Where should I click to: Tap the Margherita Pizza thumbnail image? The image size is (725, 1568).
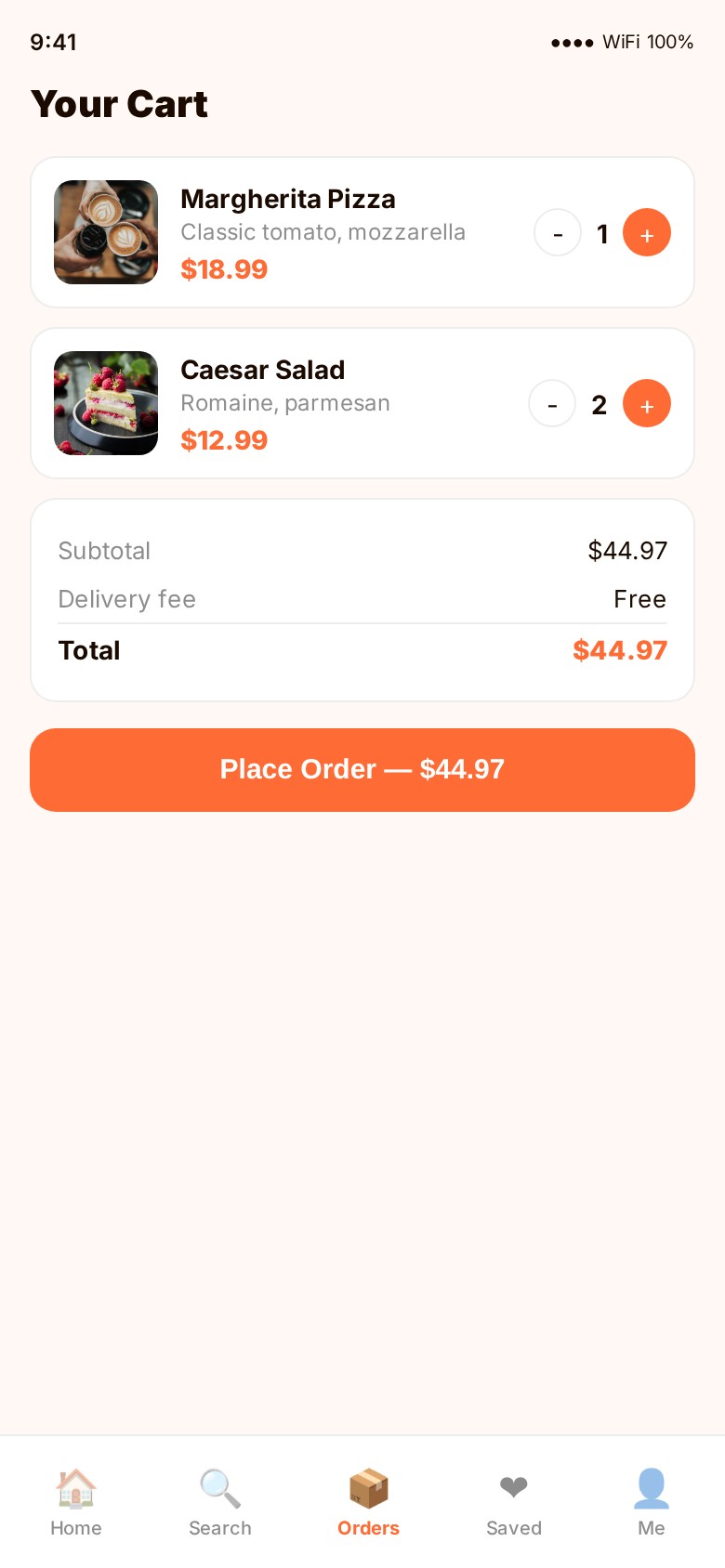point(106,232)
